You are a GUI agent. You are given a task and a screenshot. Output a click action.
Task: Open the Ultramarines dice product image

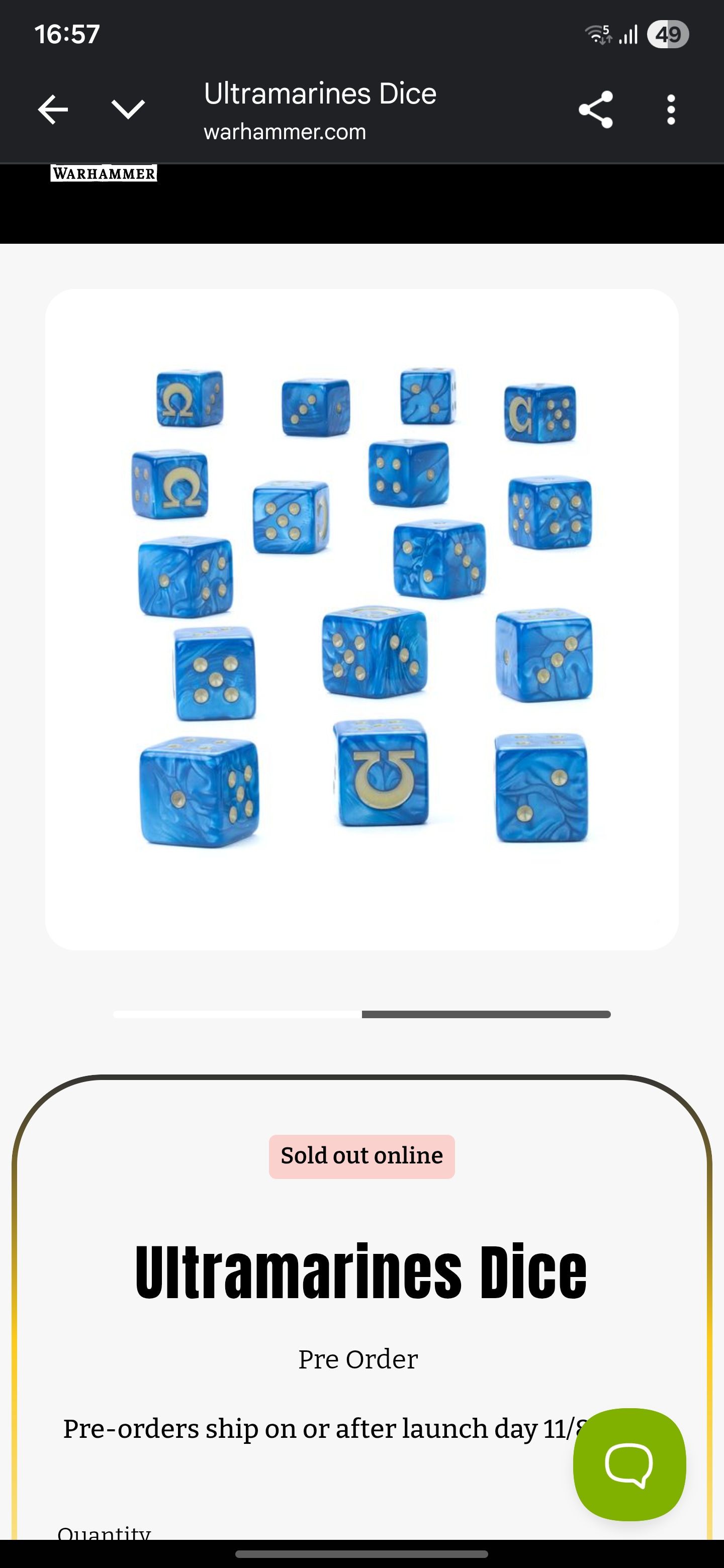[361, 619]
